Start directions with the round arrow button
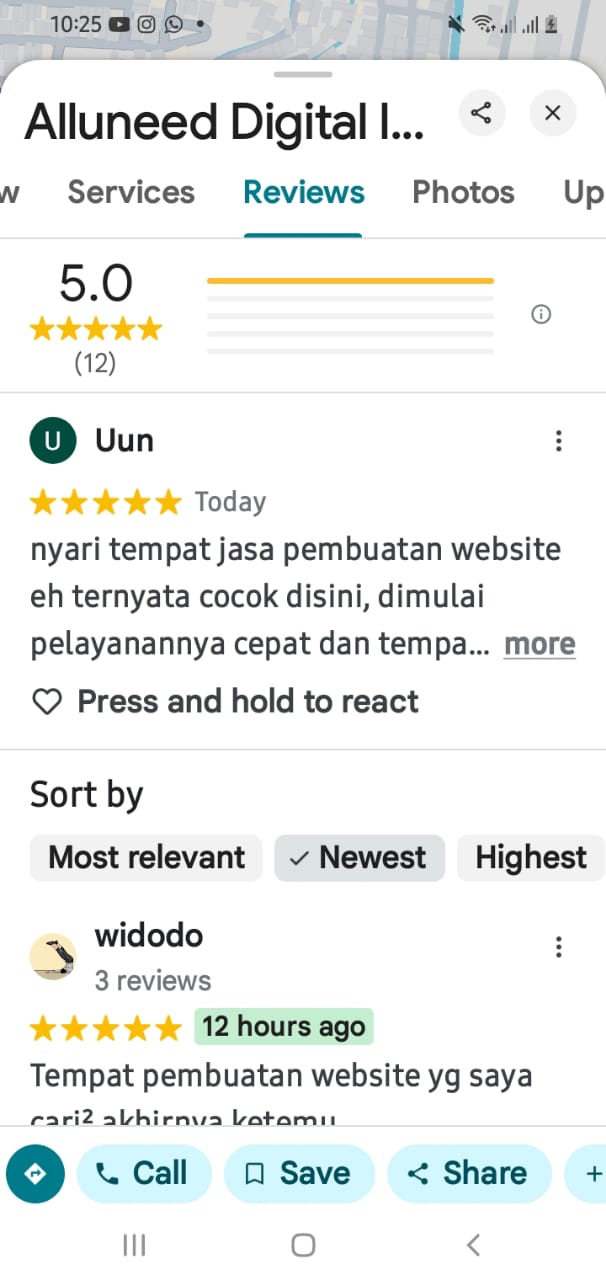 [x=35, y=1173]
